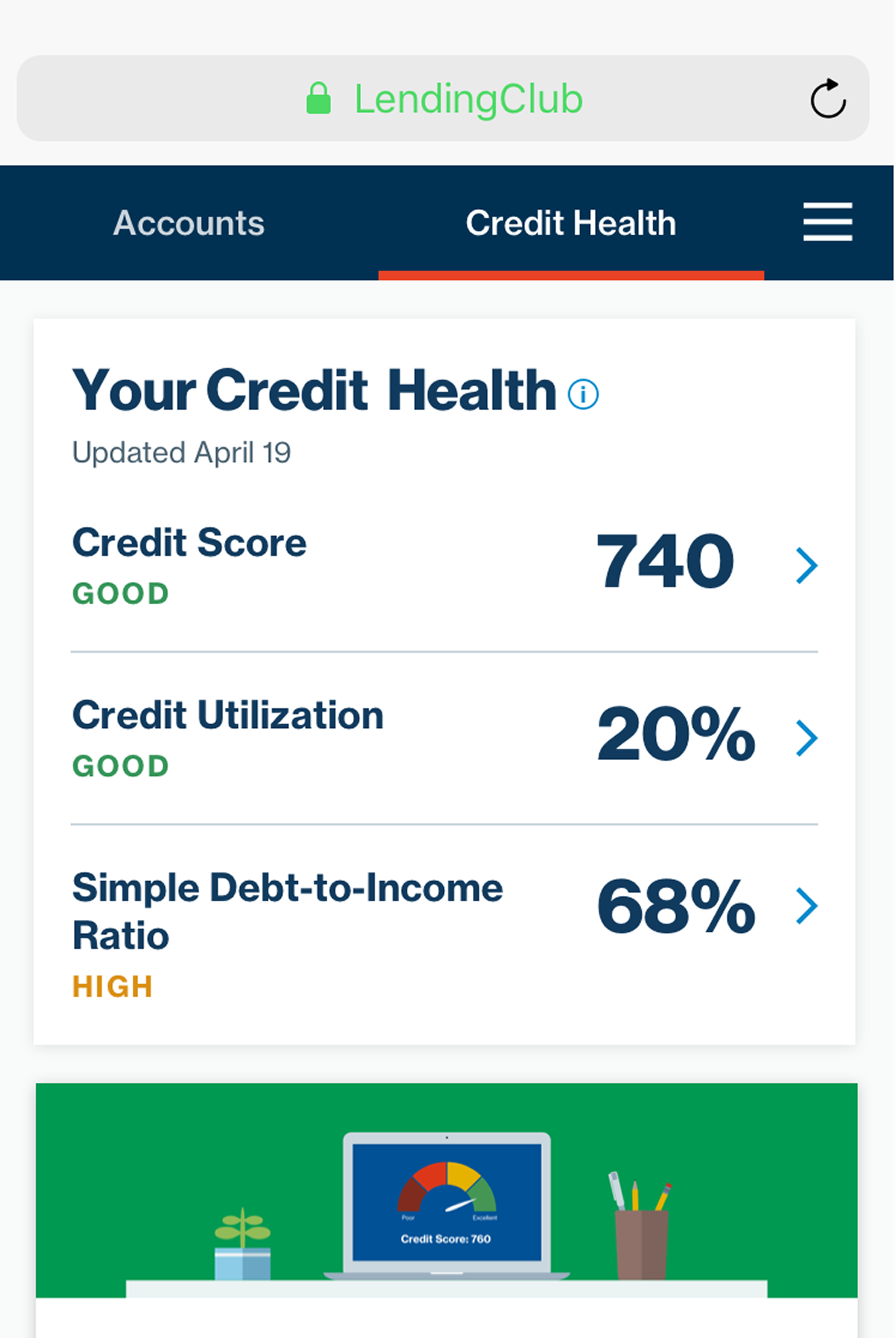
Task: Open the hamburger menu
Action: [x=827, y=222]
